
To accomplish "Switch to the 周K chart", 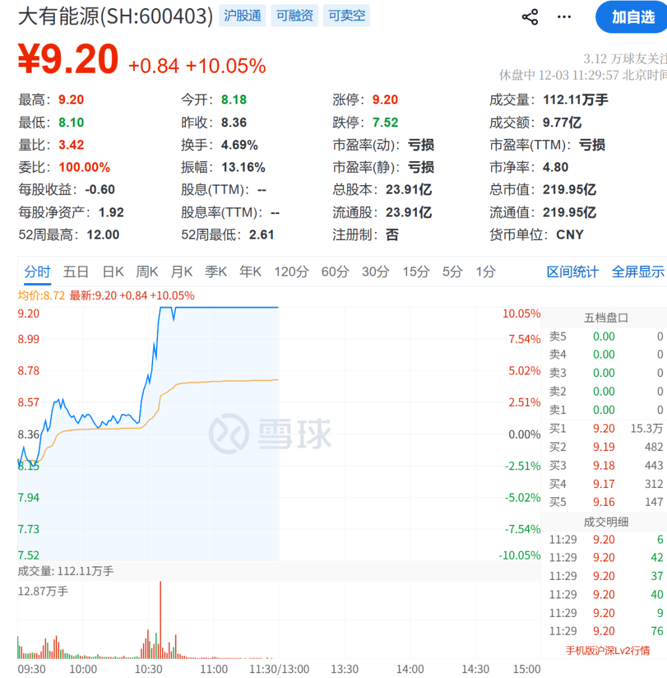I will coord(147,272).
